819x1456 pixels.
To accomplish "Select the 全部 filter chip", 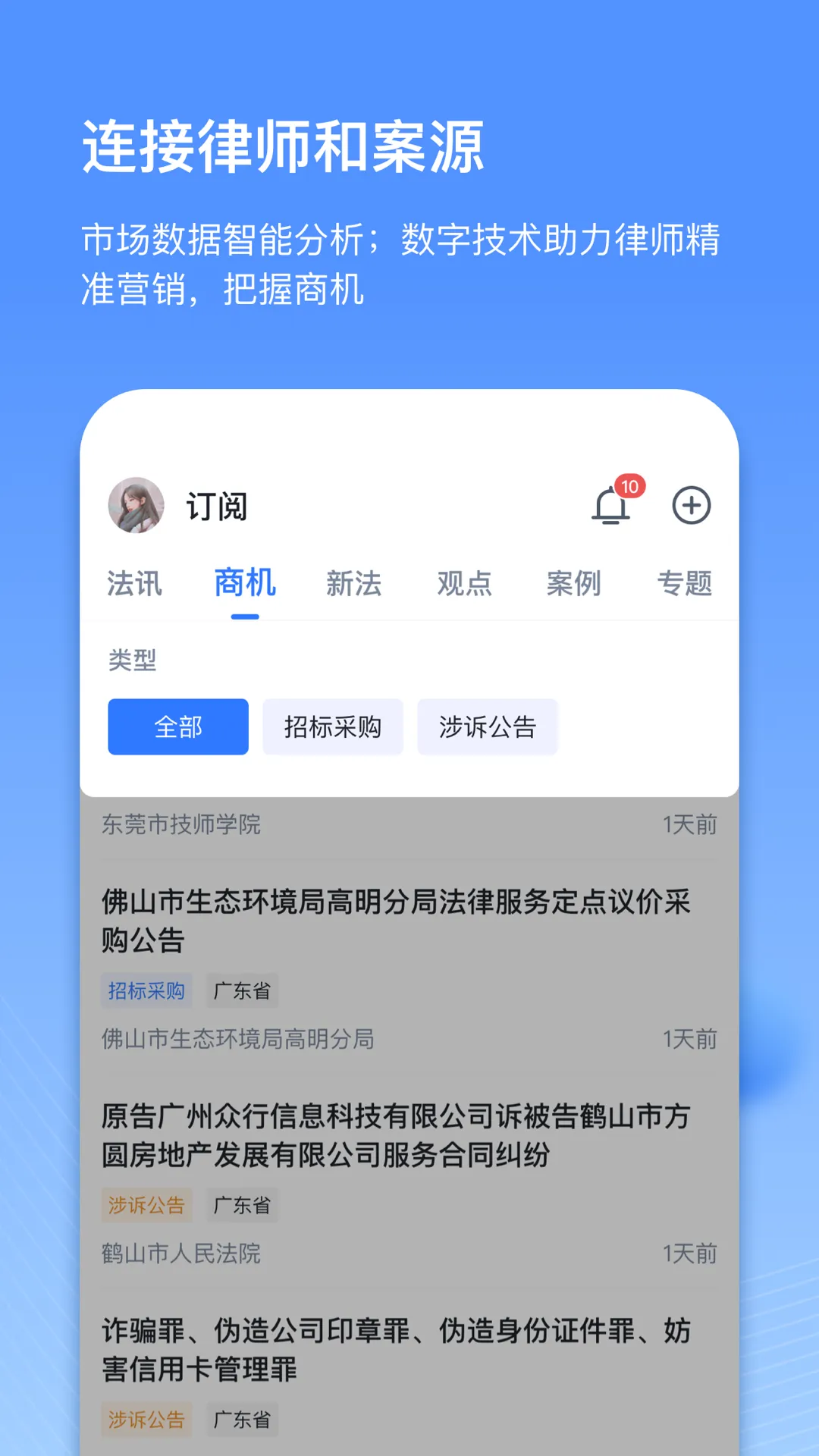I will [177, 726].
